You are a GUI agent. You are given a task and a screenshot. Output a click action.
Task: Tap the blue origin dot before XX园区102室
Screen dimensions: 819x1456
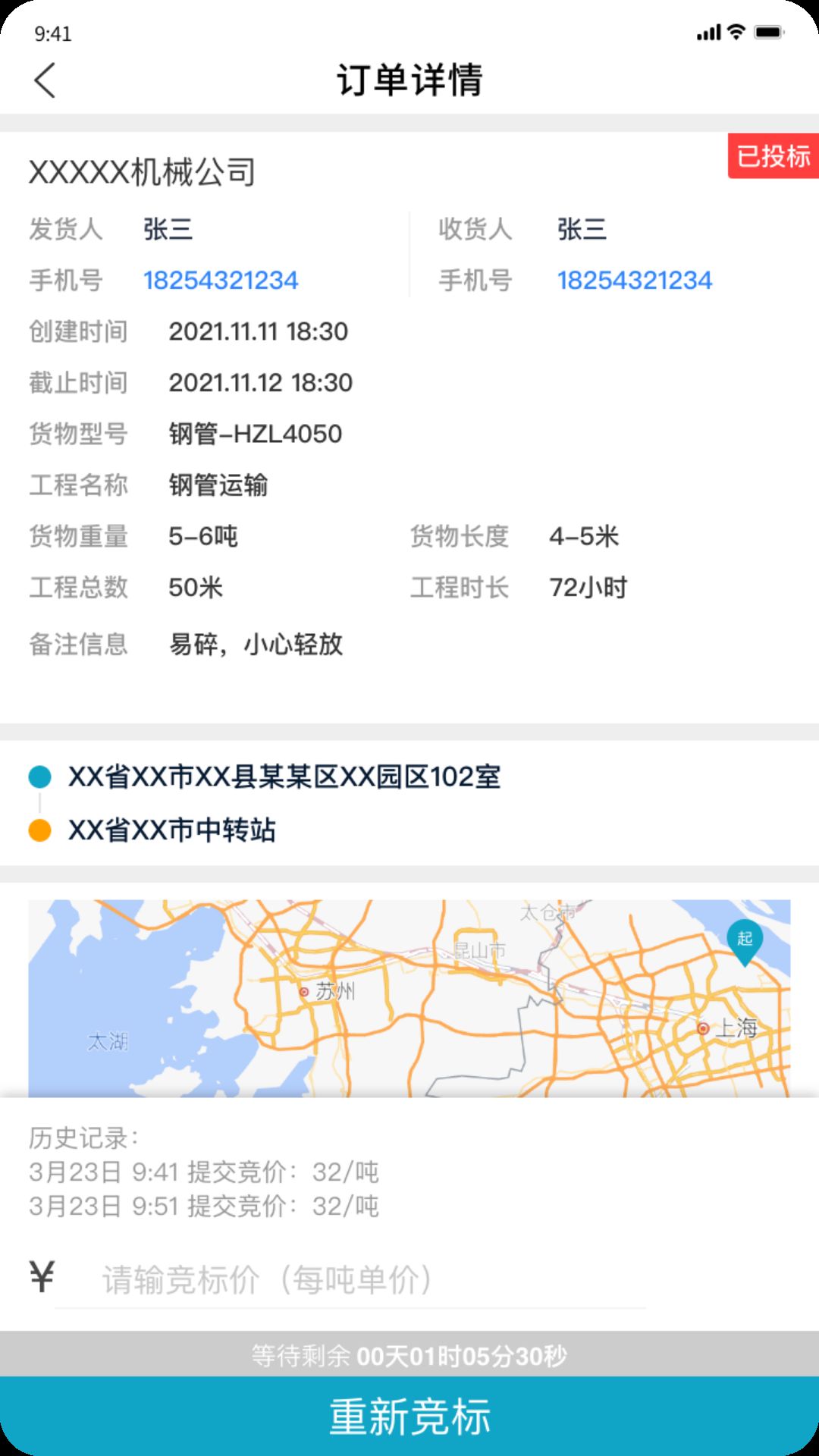pos(39,777)
